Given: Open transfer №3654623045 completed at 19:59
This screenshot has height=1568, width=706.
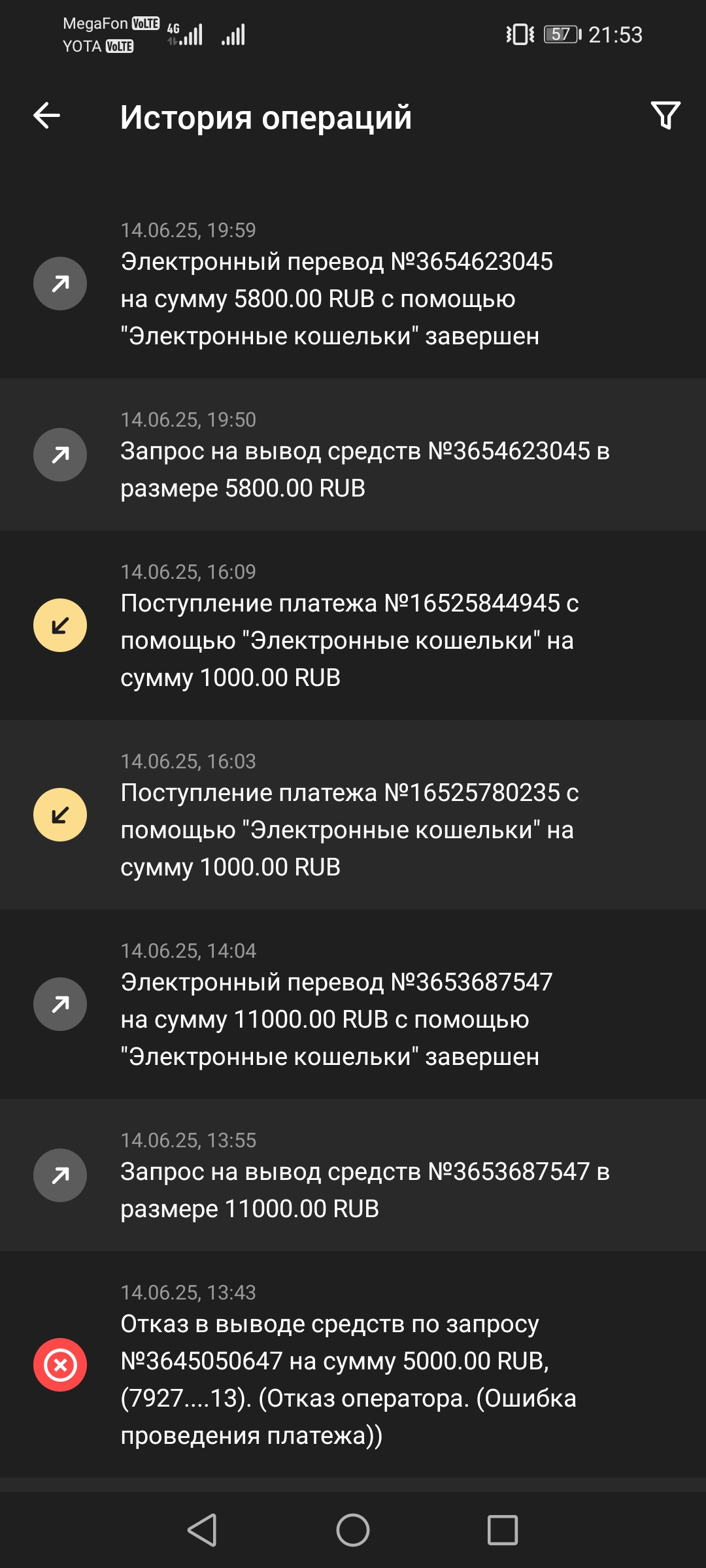Looking at the screenshot, I should tap(353, 284).
